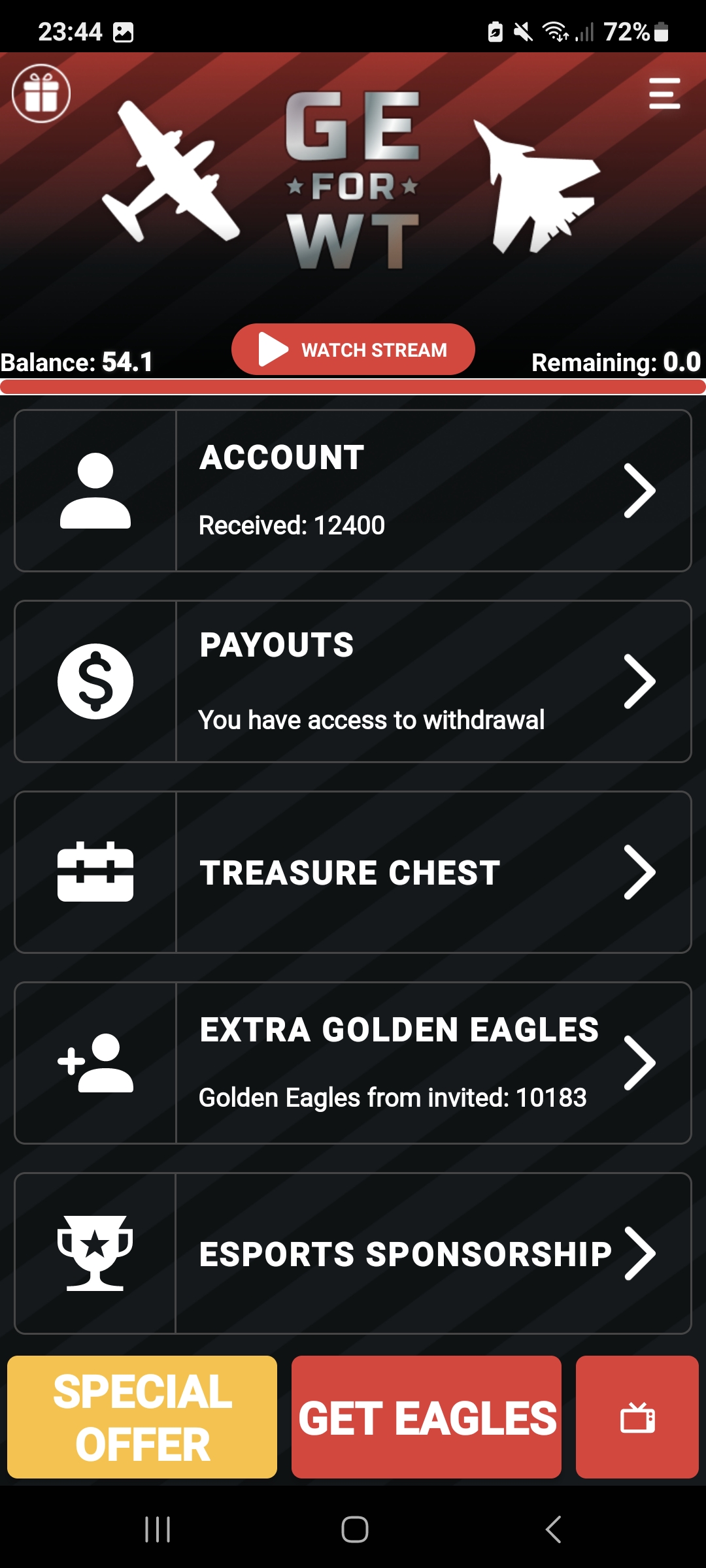Image resolution: width=706 pixels, height=1568 pixels.
Task: Go to the phone's home screen
Action: (354, 1529)
